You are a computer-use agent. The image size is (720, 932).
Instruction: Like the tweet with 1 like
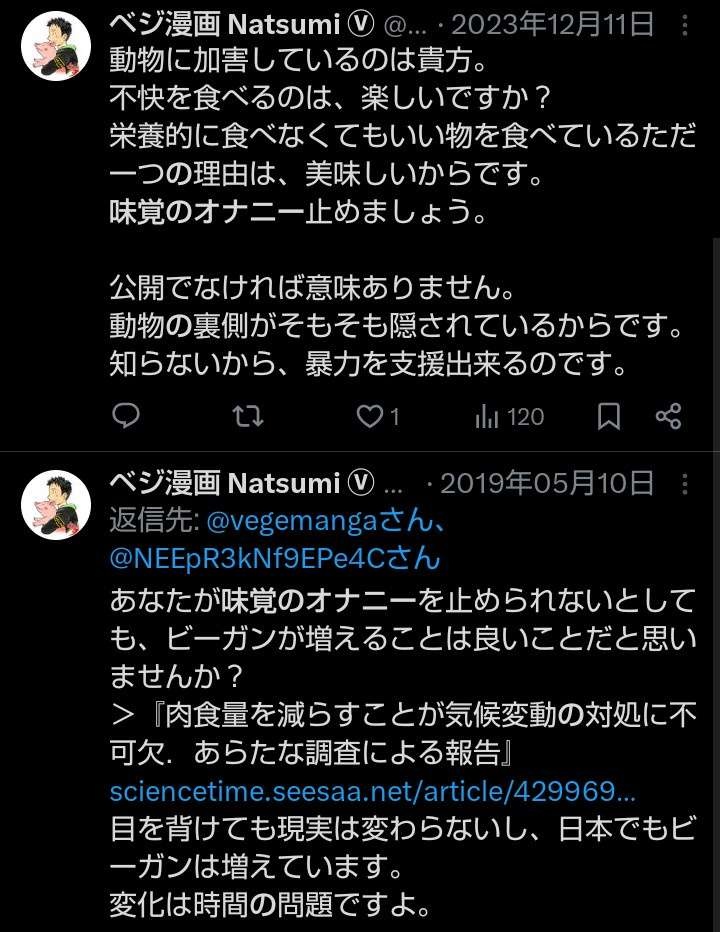point(371,416)
